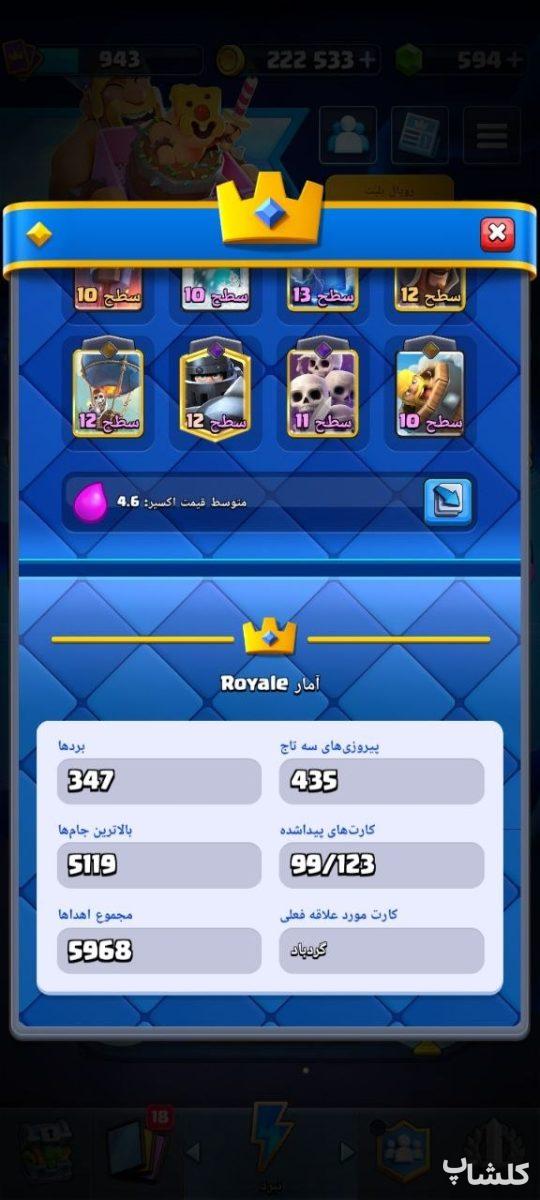Open the Mega Knight card
This screenshot has width=540, height=1200.
click(215, 392)
